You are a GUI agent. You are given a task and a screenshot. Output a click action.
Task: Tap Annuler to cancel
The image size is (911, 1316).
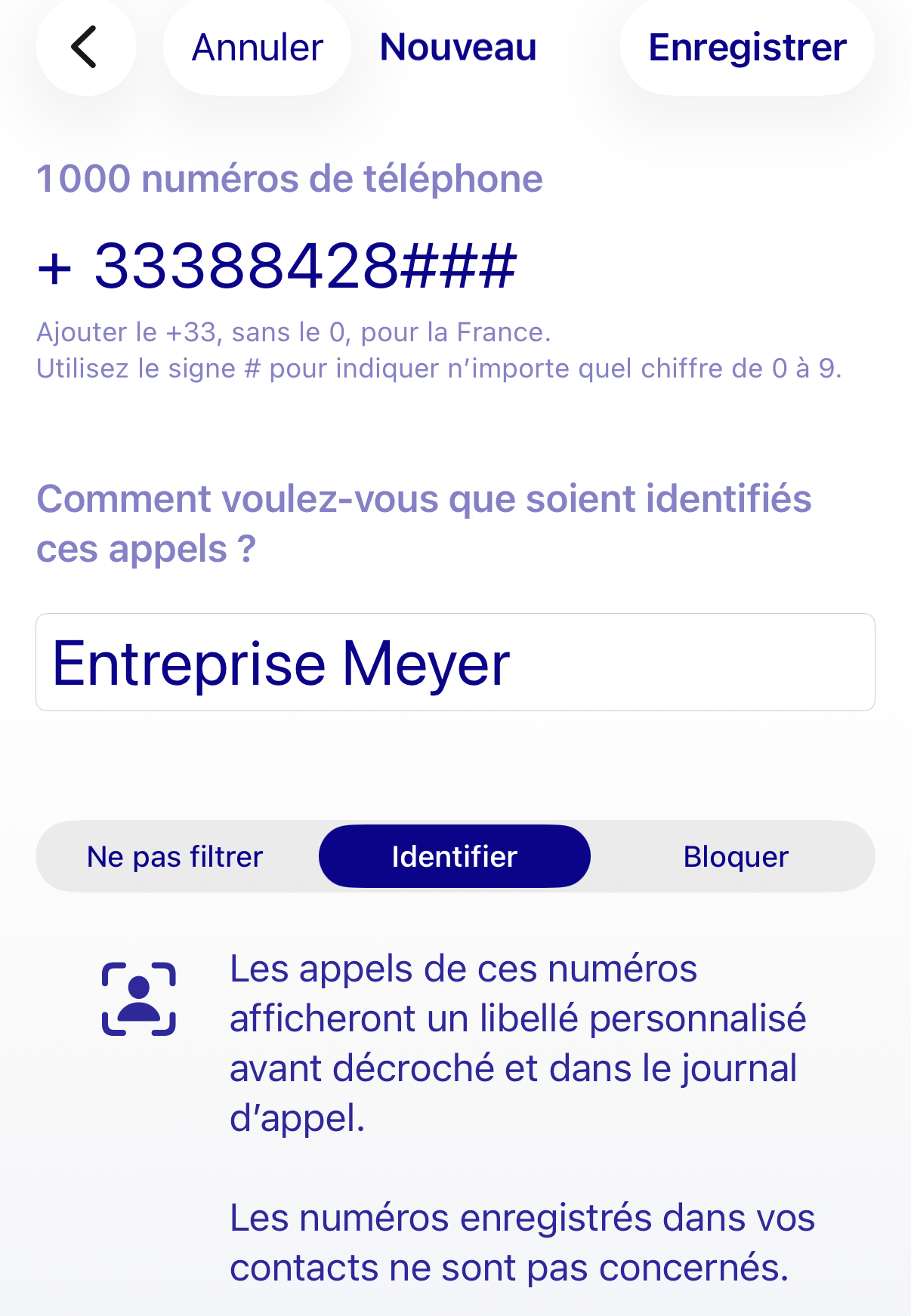click(257, 48)
